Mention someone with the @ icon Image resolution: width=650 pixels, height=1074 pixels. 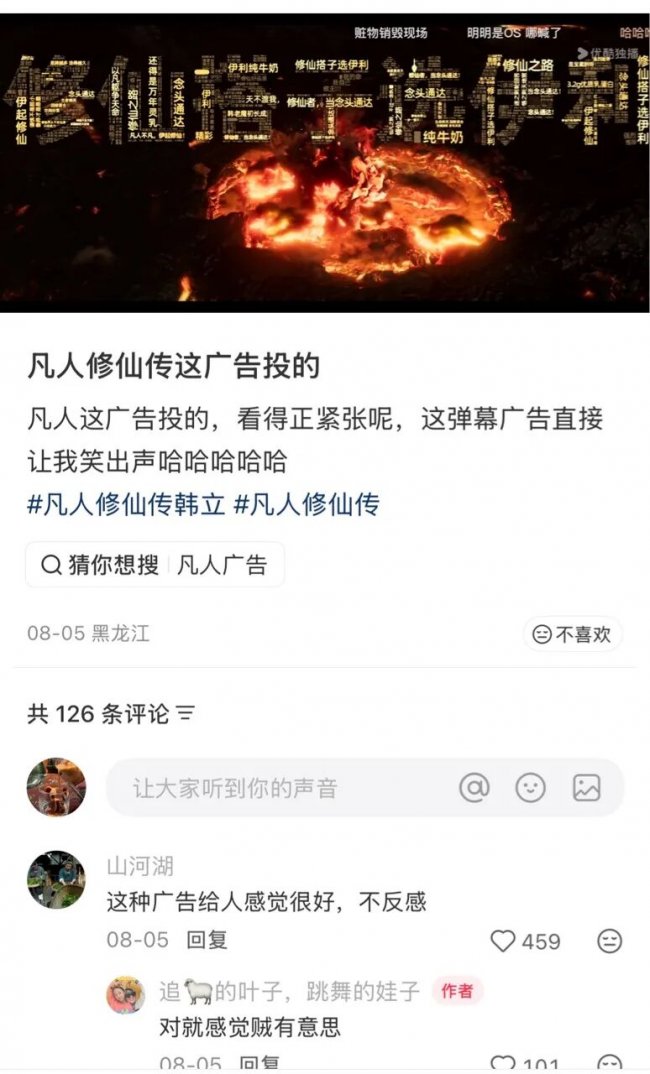tap(474, 788)
